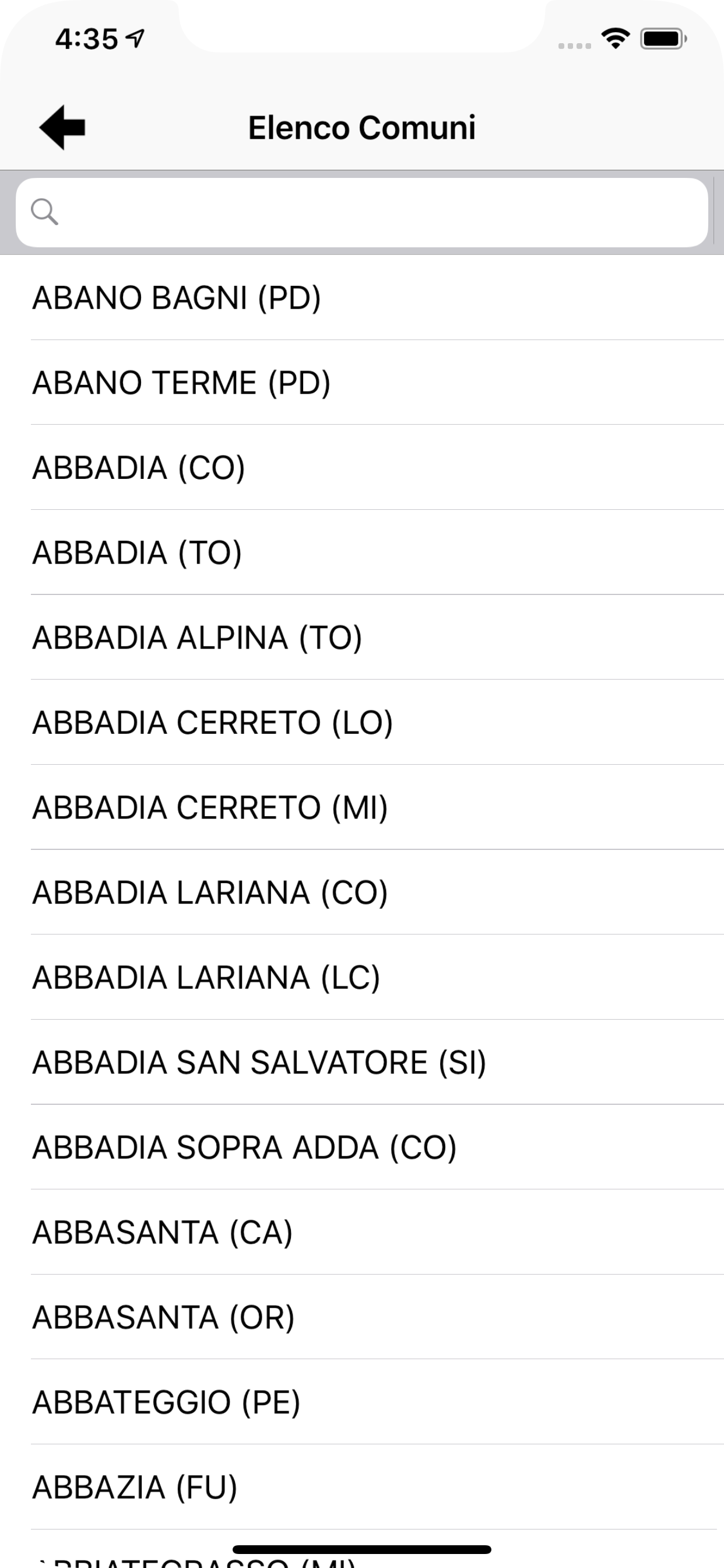This screenshot has width=724, height=1568.
Task: Open ABBADIA SAN SALVATORE (SI)
Action: point(362,1063)
